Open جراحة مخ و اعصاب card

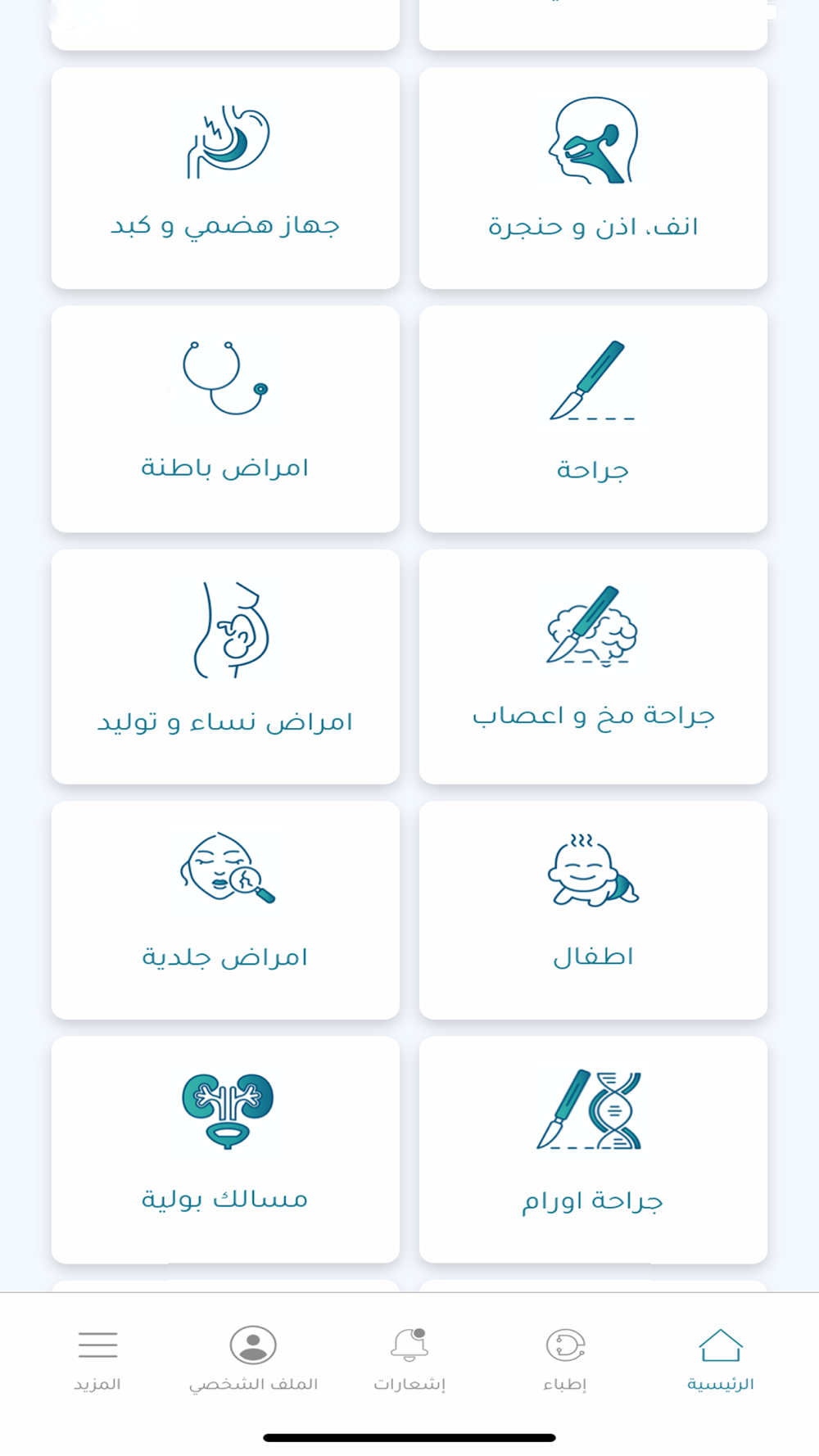tap(593, 667)
